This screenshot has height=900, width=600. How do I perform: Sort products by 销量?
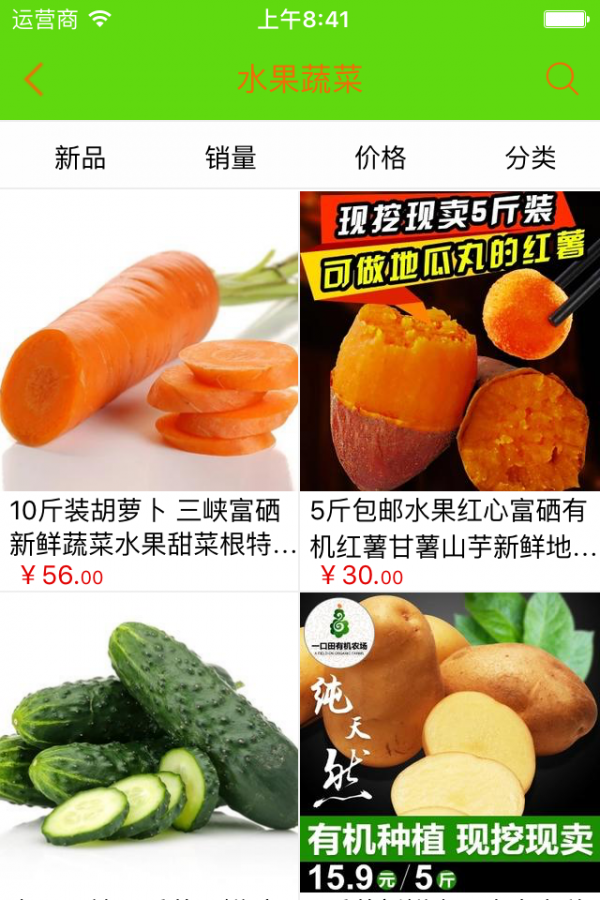click(x=231, y=157)
